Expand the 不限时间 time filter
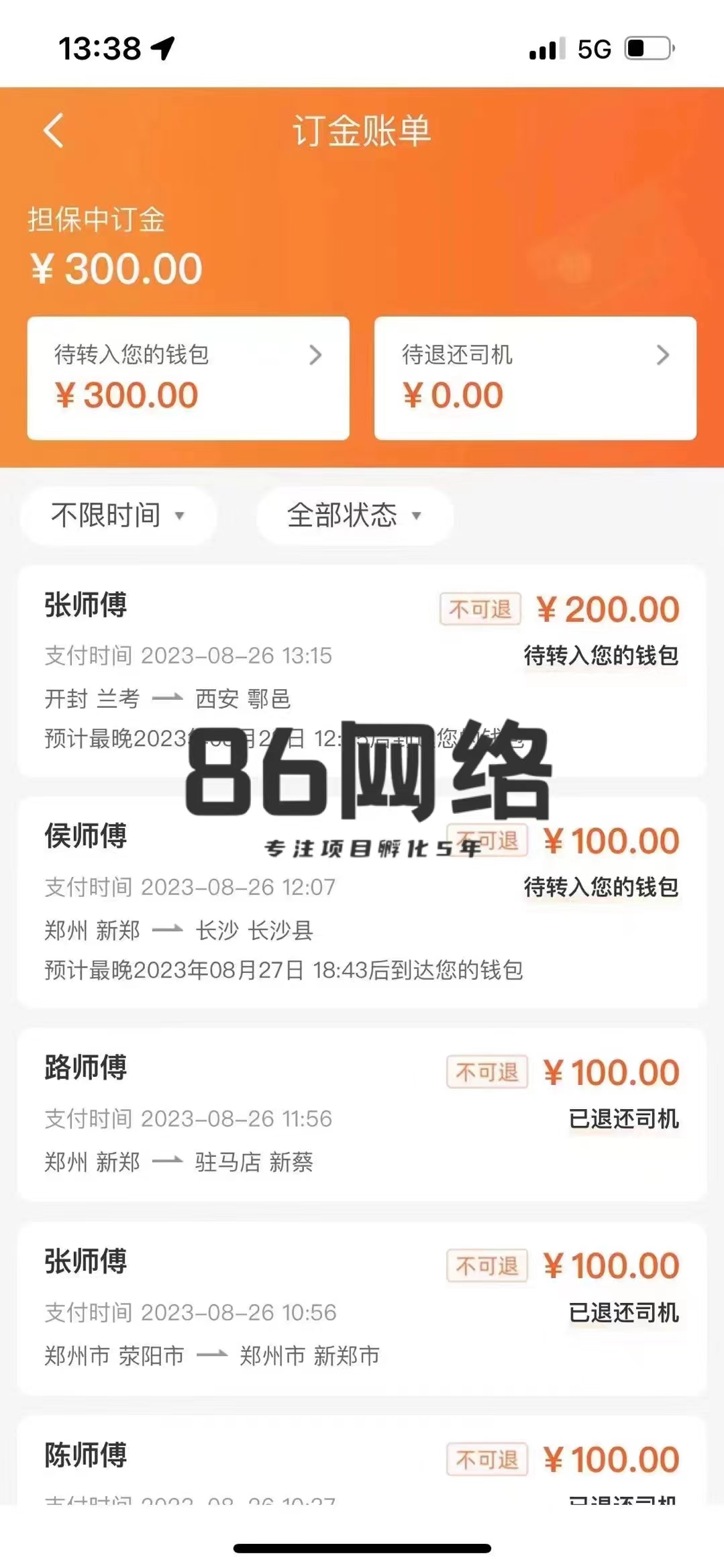 [x=118, y=515]
